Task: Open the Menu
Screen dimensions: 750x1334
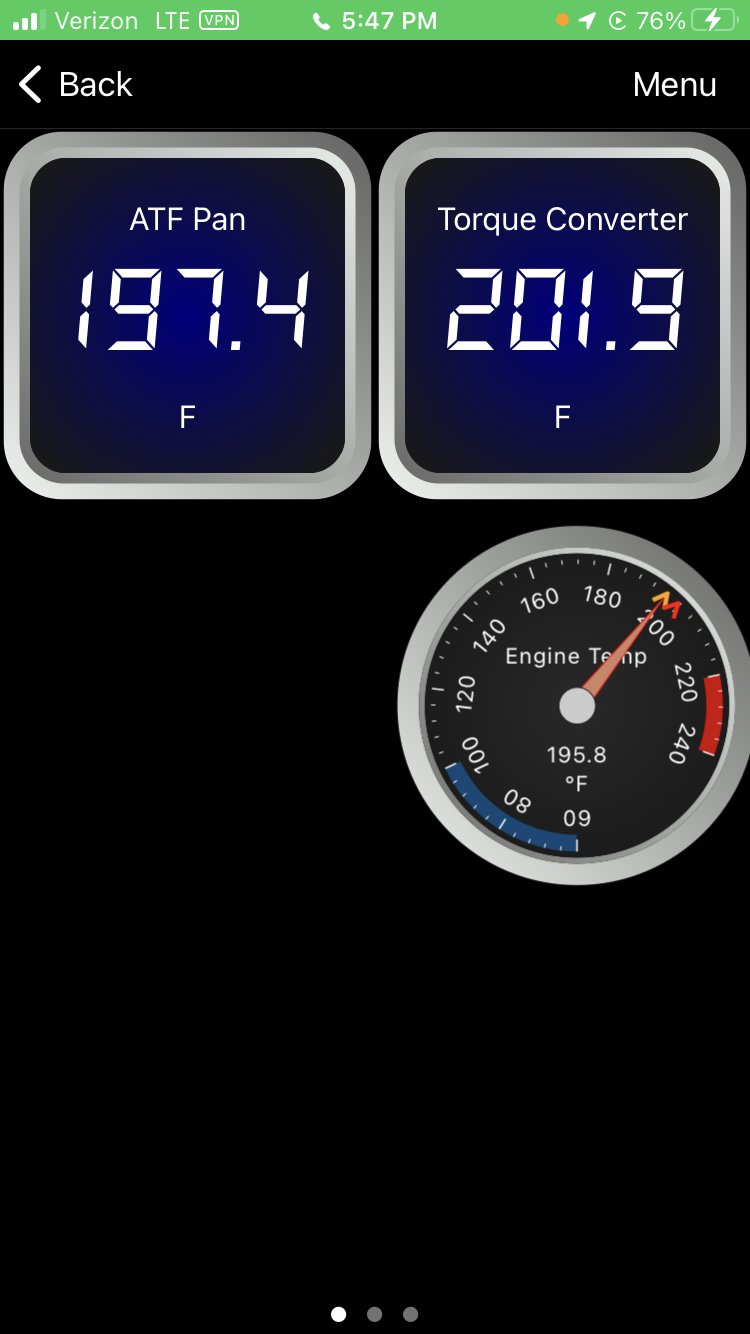Action: [x=674, y=85]
